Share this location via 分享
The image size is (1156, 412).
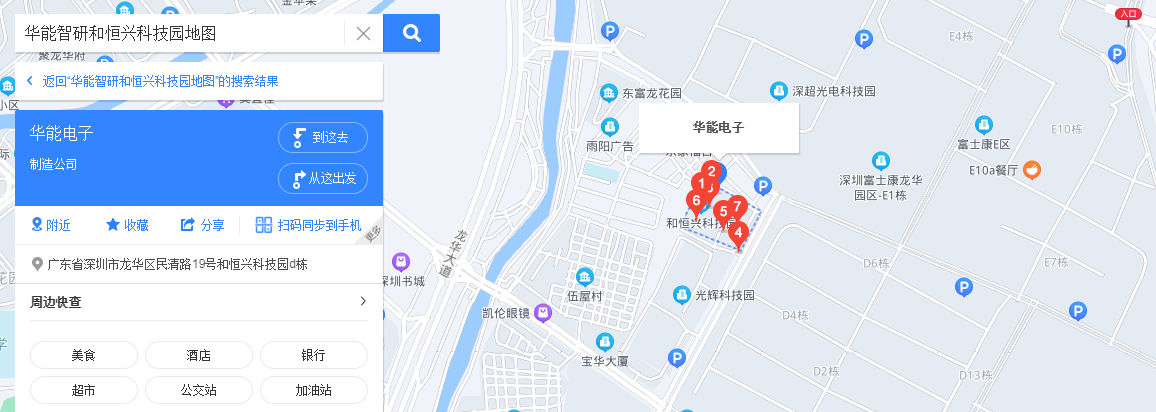click(x=202, y=225)
